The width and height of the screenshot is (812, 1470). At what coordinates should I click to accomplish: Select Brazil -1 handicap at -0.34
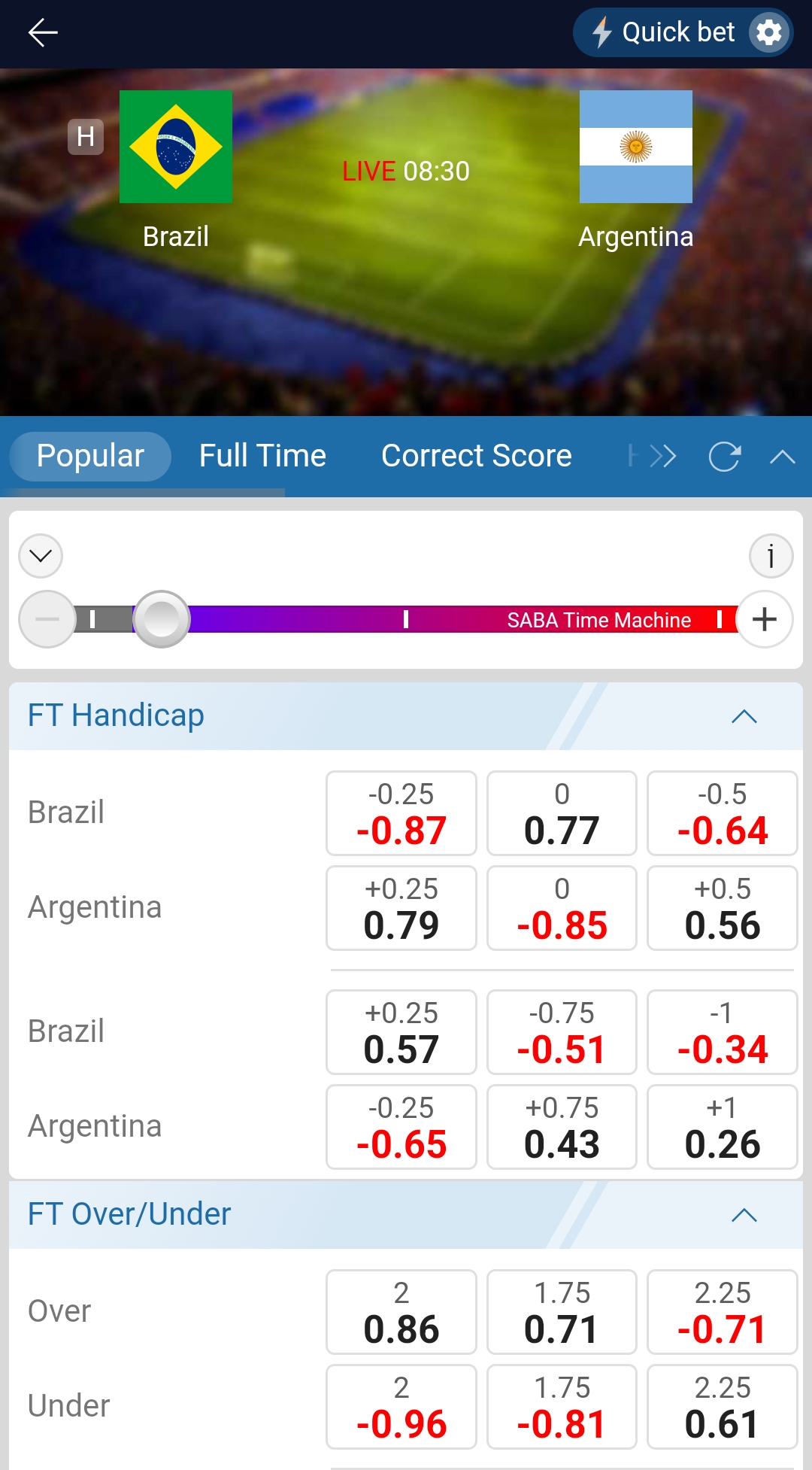tap(722, 1032)
